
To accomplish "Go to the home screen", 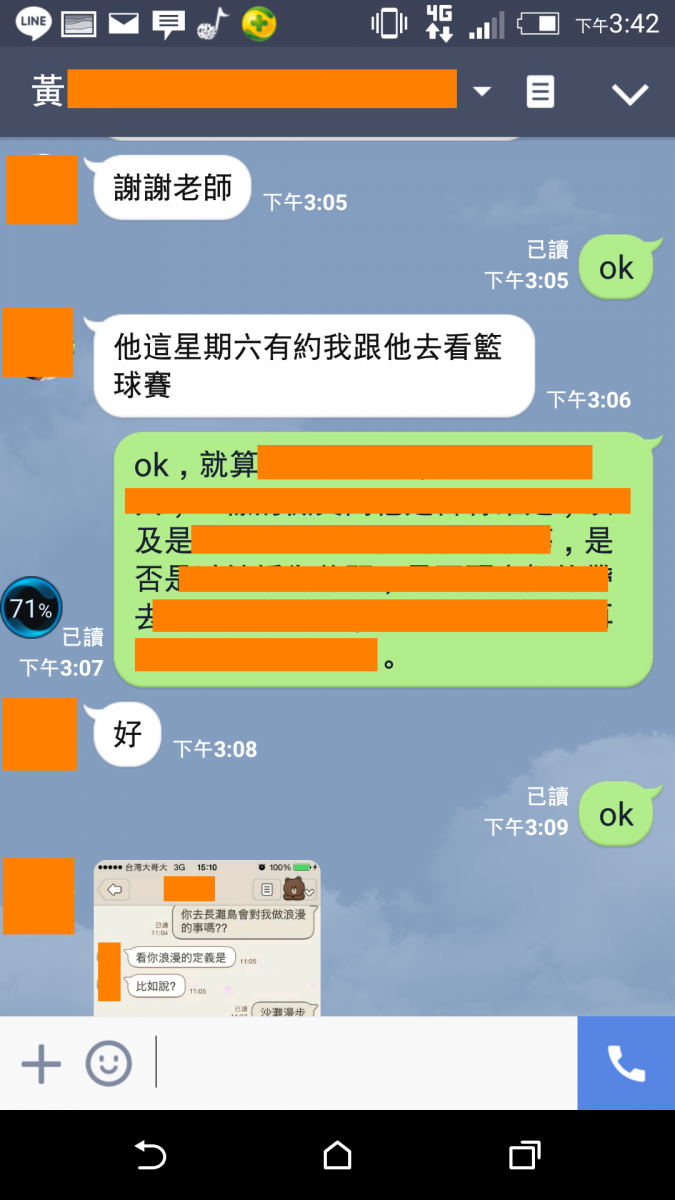I will pyautogui.click(x=337, y=1156).
